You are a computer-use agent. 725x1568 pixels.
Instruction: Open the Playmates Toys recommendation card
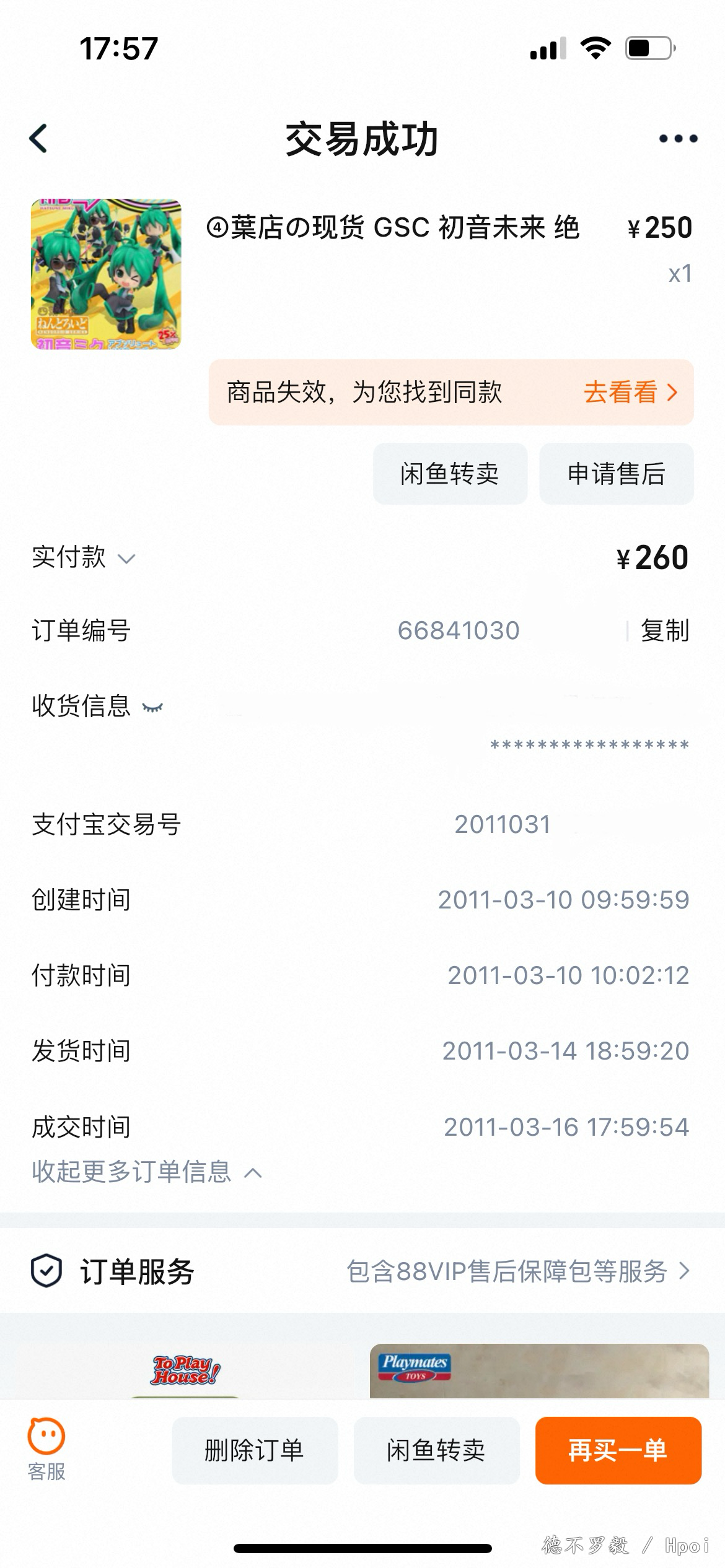[538, 1371]
